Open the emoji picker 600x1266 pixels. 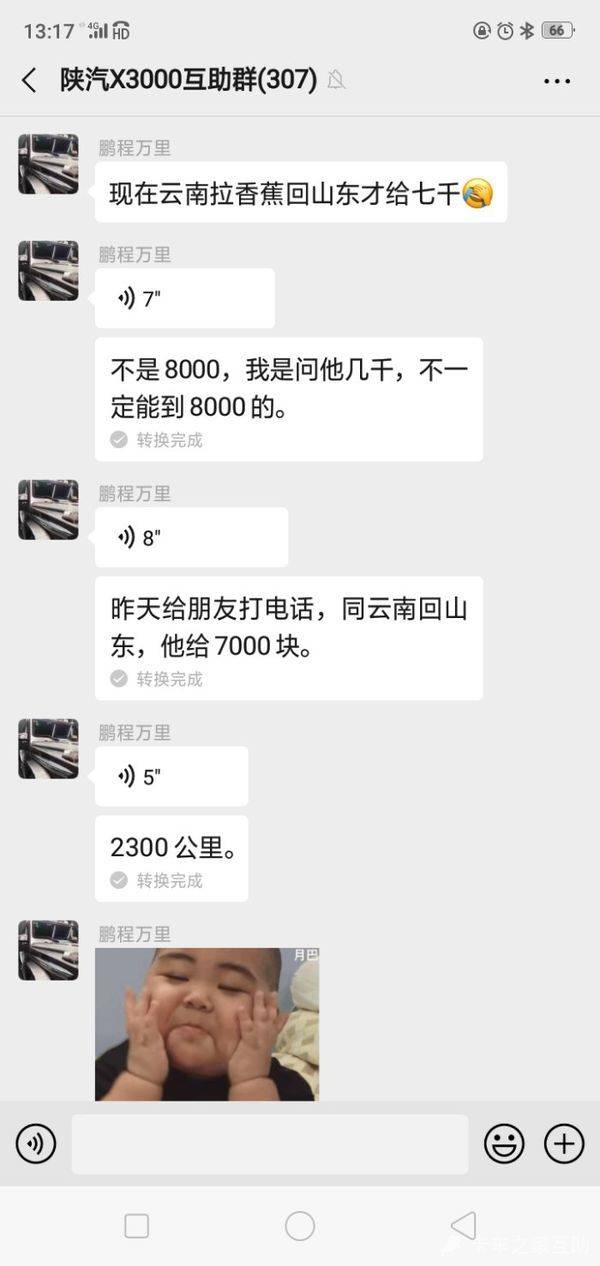(x=504, y=1143)
